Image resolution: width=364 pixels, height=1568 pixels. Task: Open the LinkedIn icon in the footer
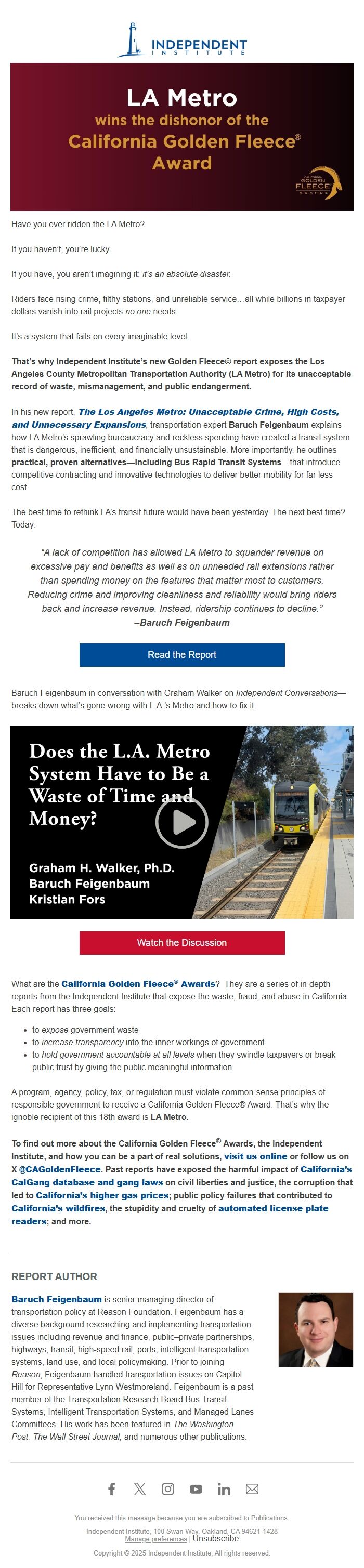(x=224, y=1488)
